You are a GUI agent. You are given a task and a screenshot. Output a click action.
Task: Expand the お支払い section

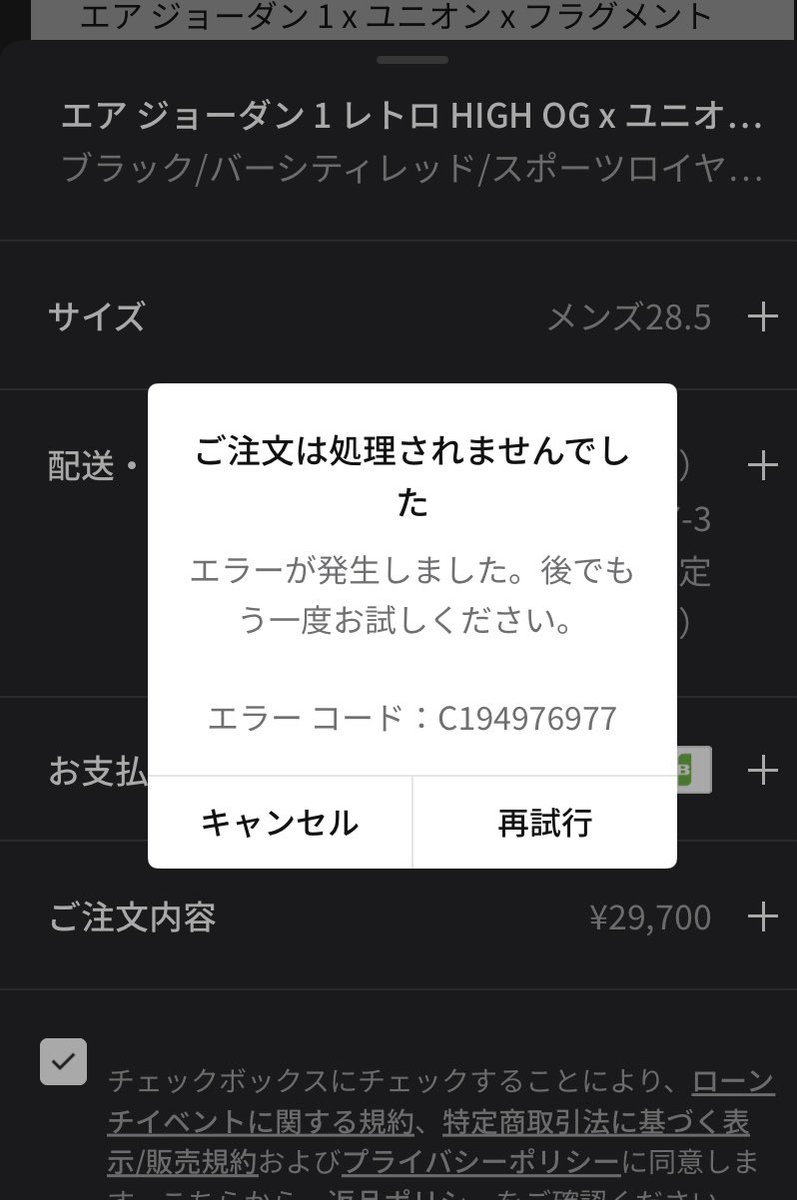(x=764, y=770)
